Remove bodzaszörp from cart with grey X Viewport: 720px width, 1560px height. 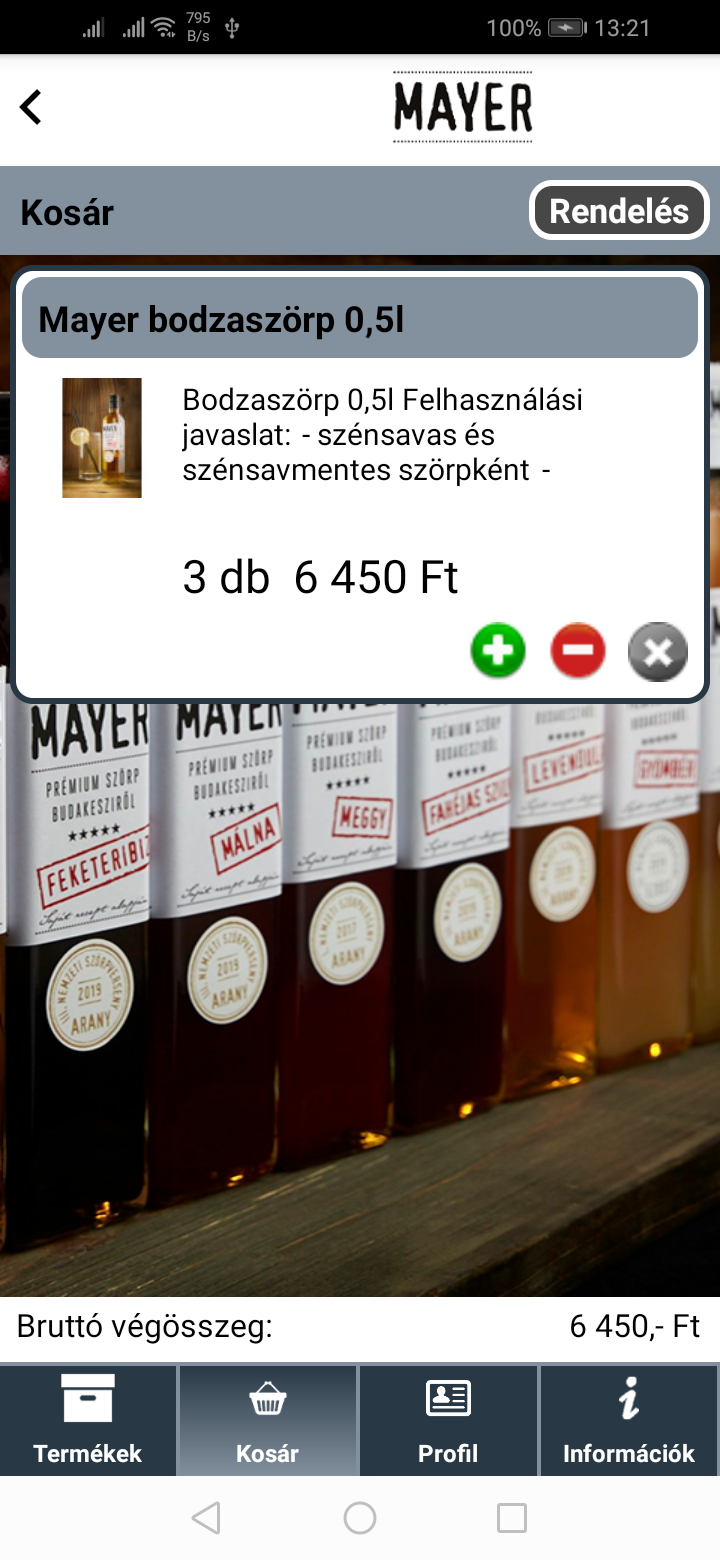[657, 651]
